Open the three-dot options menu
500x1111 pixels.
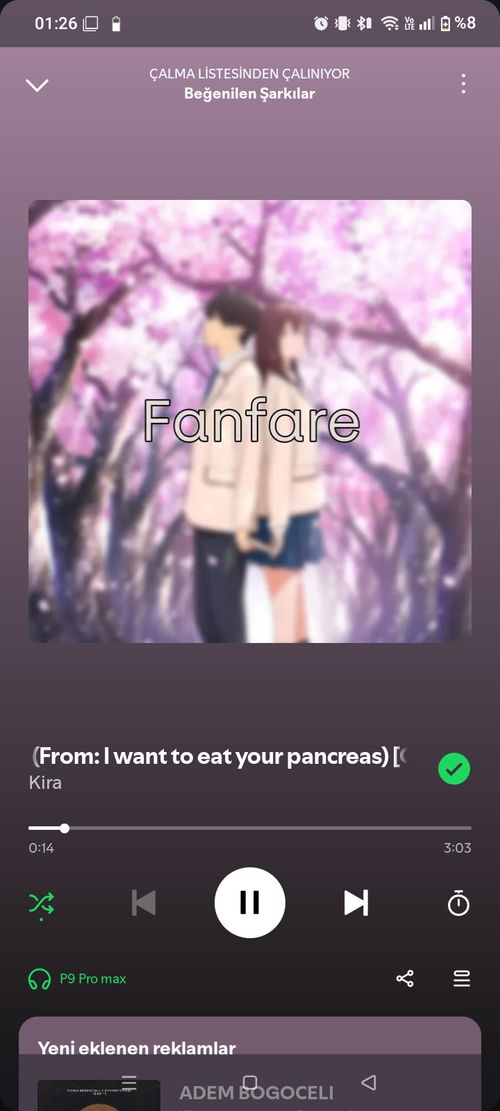click(x=463, y=84)
